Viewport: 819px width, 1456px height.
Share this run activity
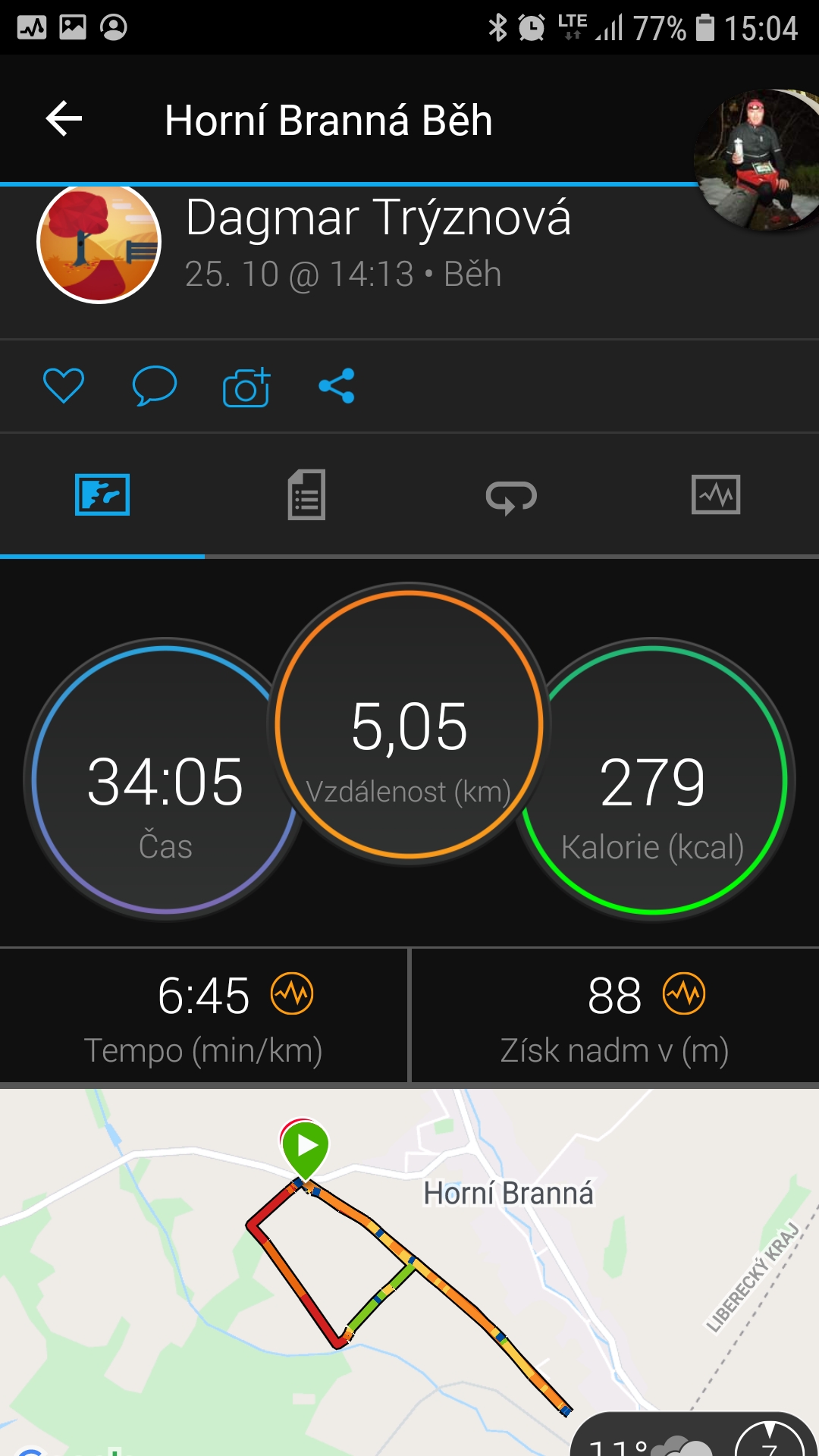coord(337,386)
